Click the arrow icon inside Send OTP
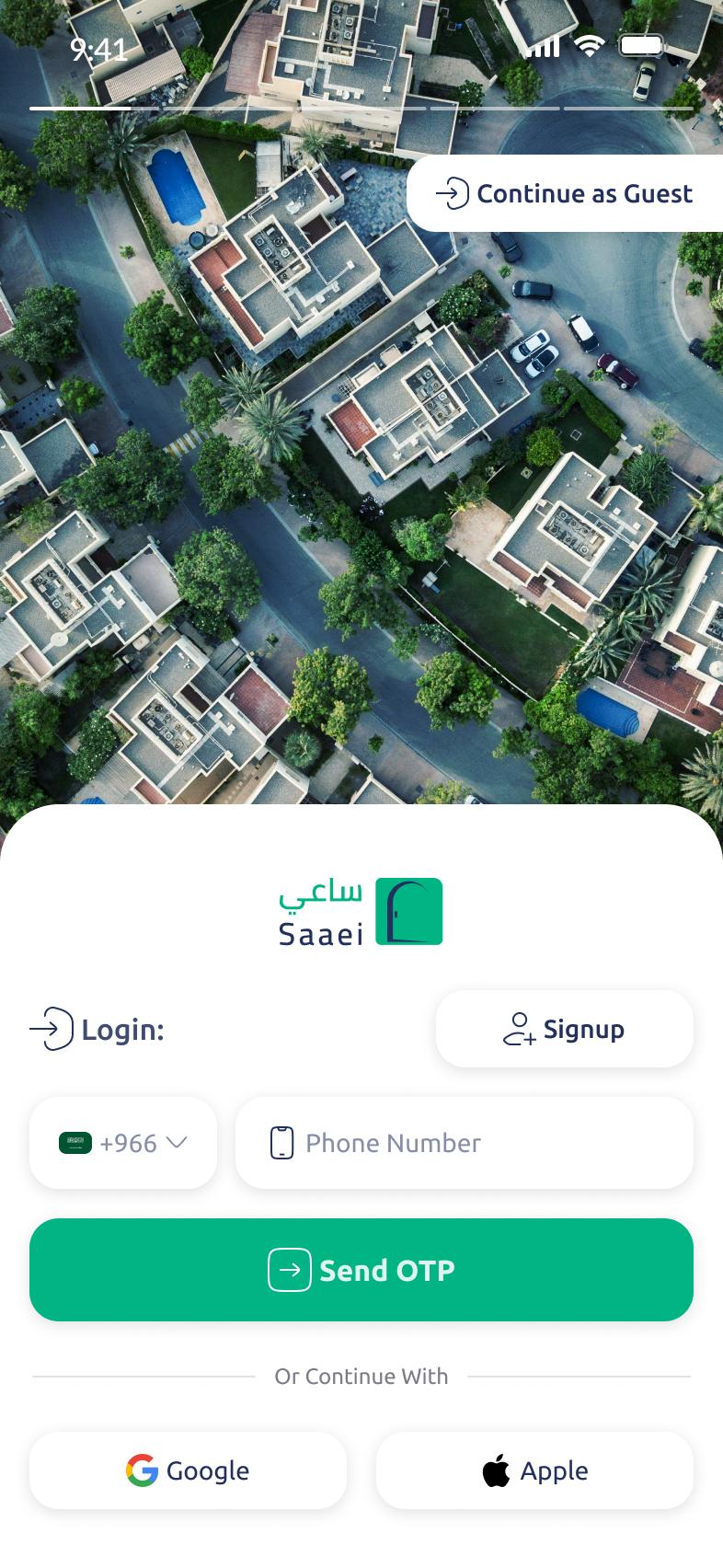 pos(291,1270)
